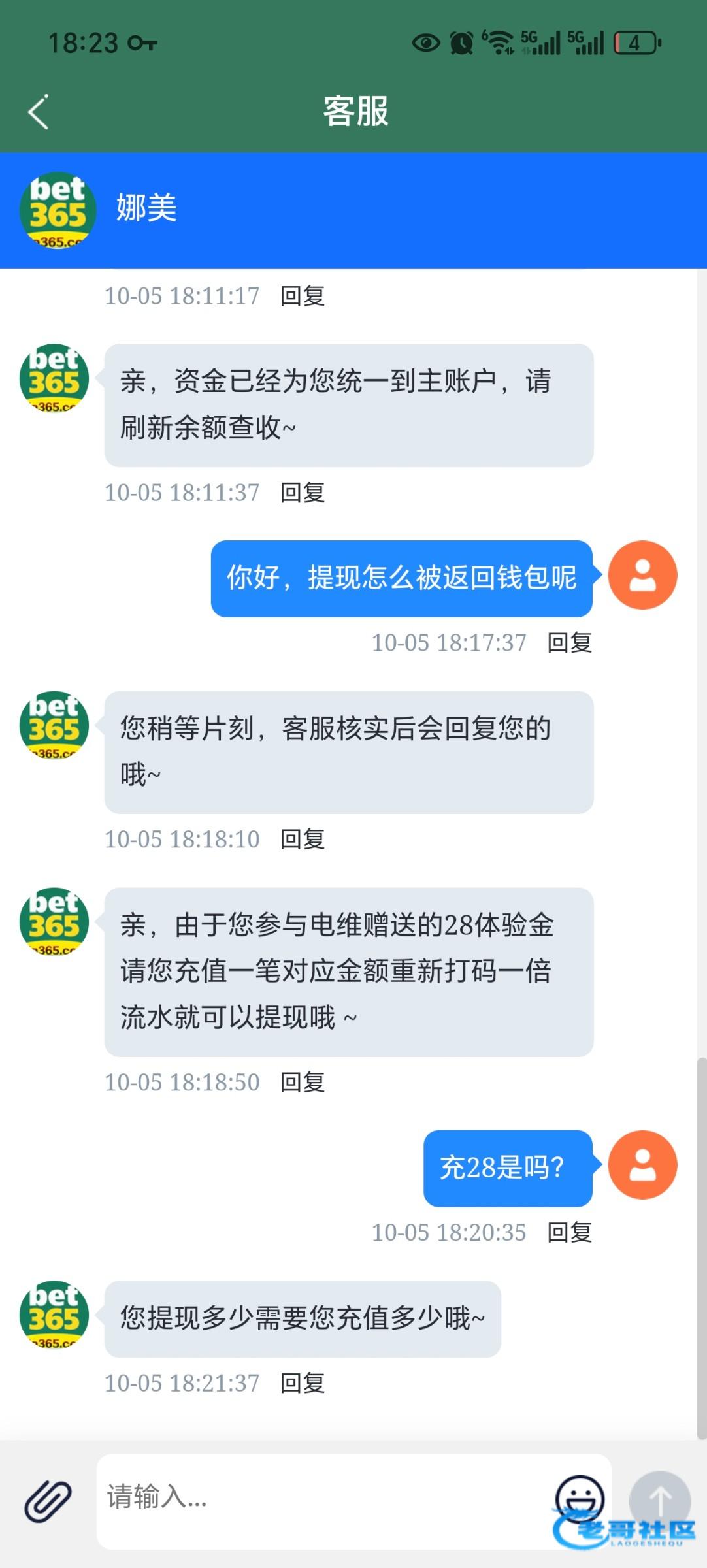Open the attachment paperclip
The image size is (707, 1568).
[x=48, y=1499]
